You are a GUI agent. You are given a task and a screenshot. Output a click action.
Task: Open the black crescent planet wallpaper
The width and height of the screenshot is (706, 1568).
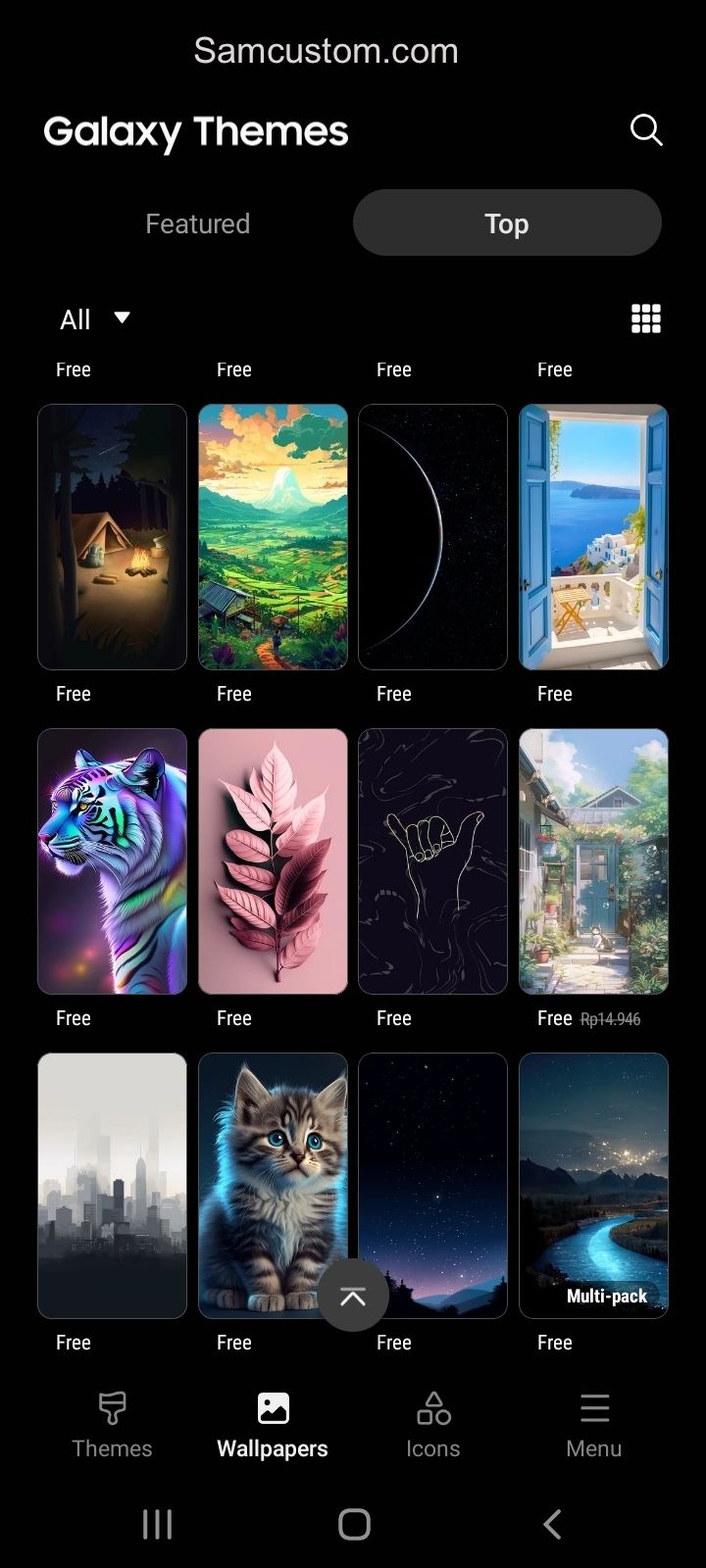[x=432, y=537]
